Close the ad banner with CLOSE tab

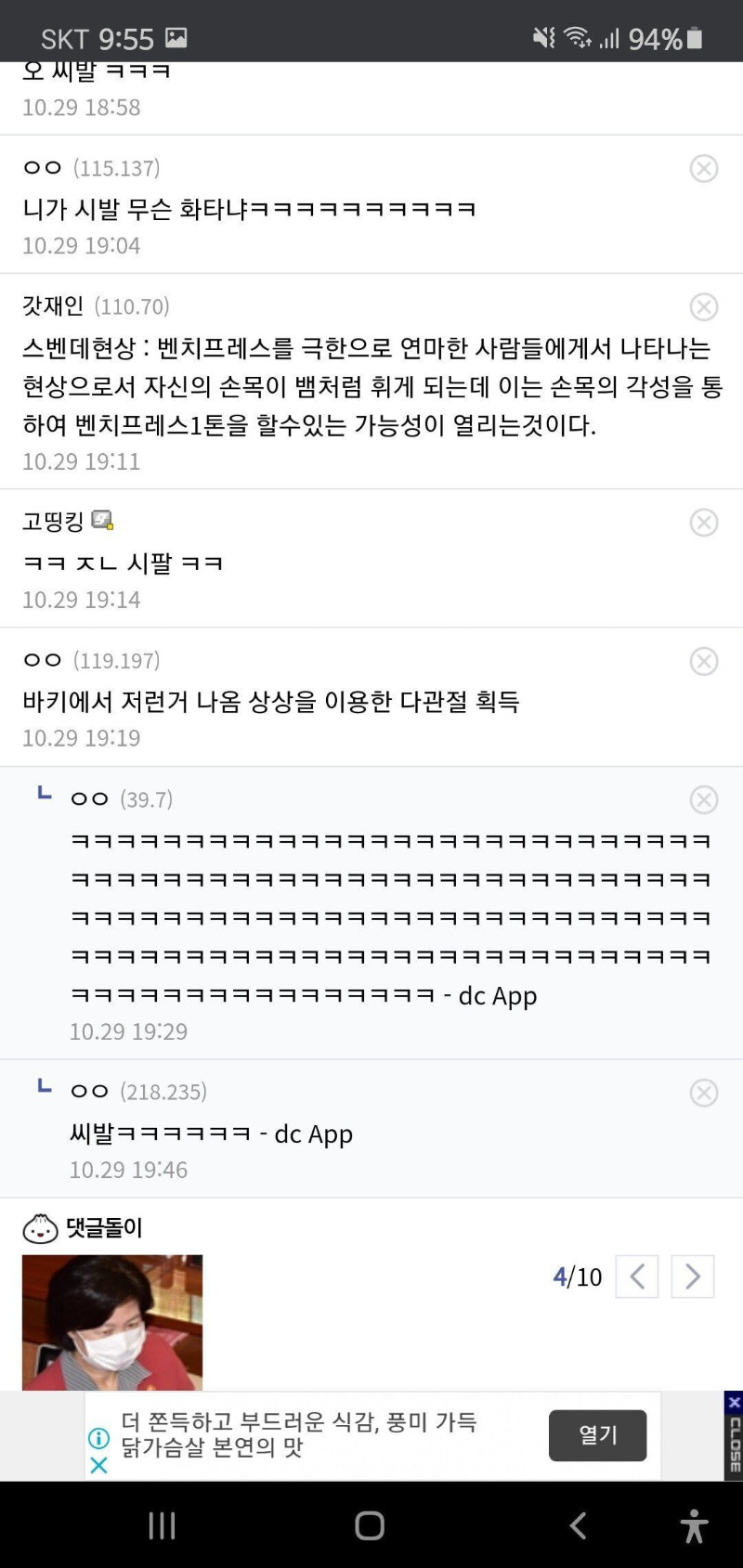(x=733, y=1436)
